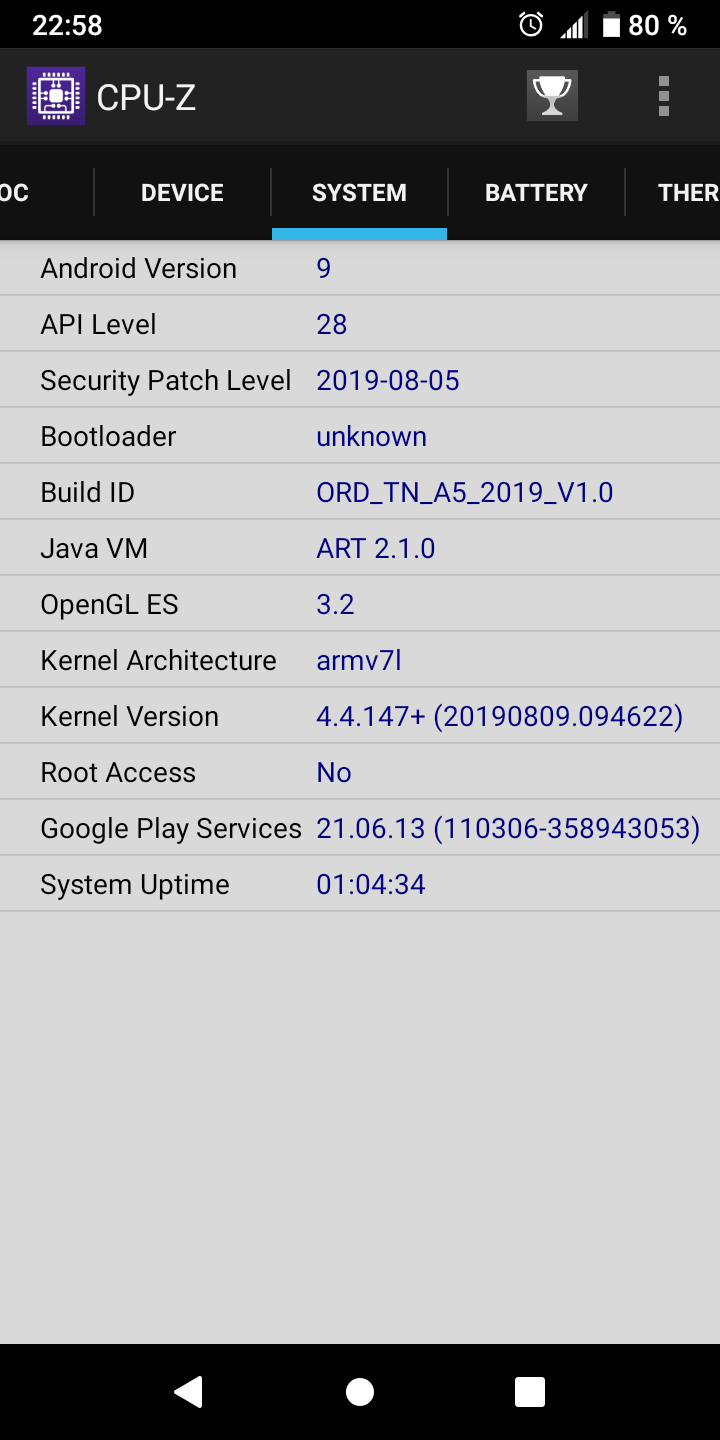Select the System tab
720x1440 pixels.
pyautogui.click(x=359, y=192)
